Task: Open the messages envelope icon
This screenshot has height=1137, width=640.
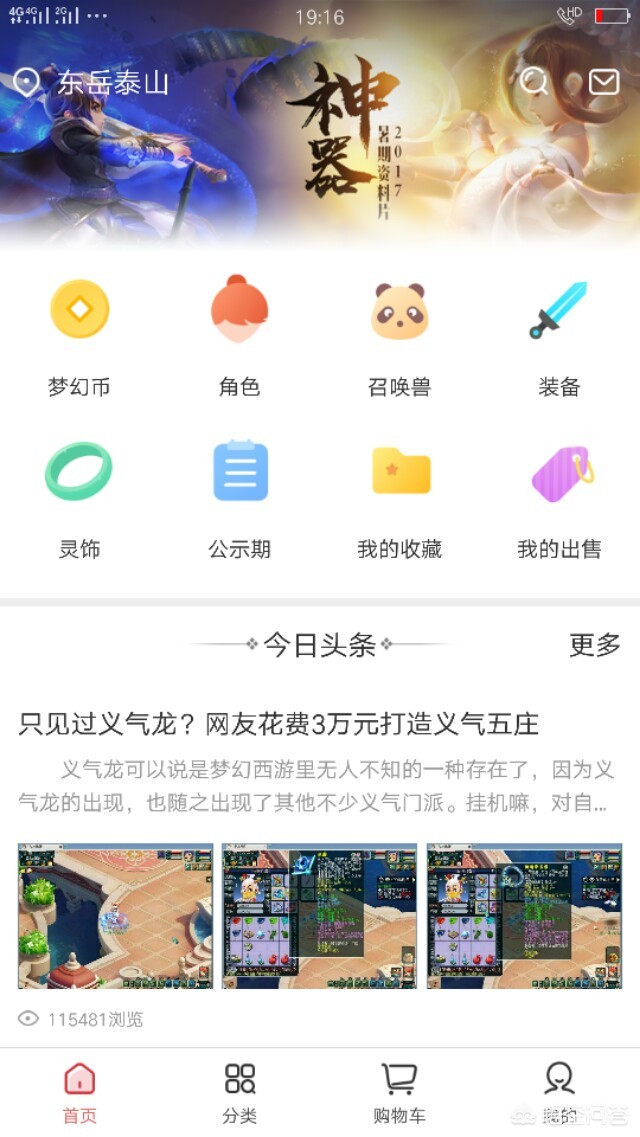Action: (604, 81)
